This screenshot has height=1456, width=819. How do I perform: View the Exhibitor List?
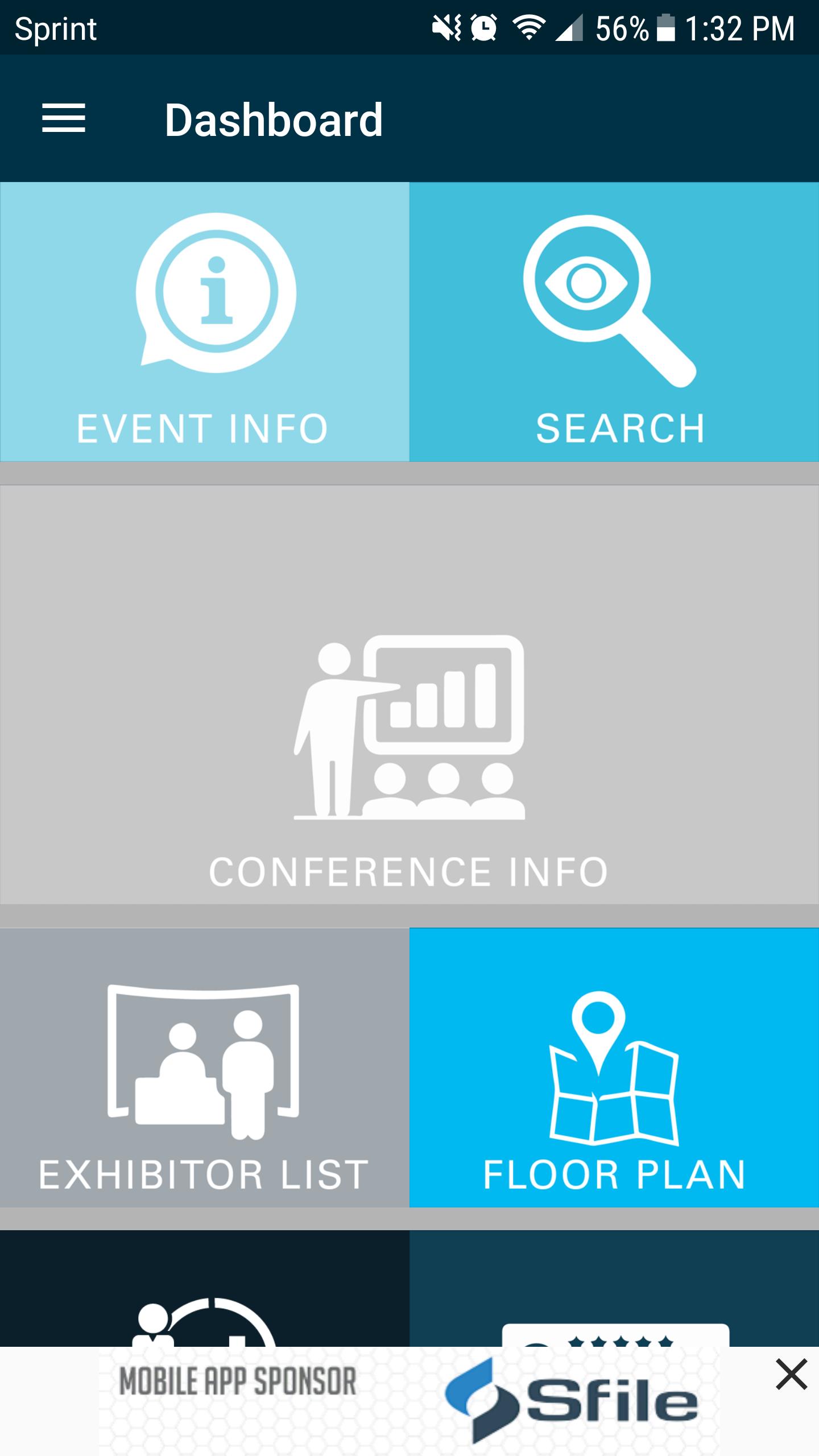coord(204,1068)
